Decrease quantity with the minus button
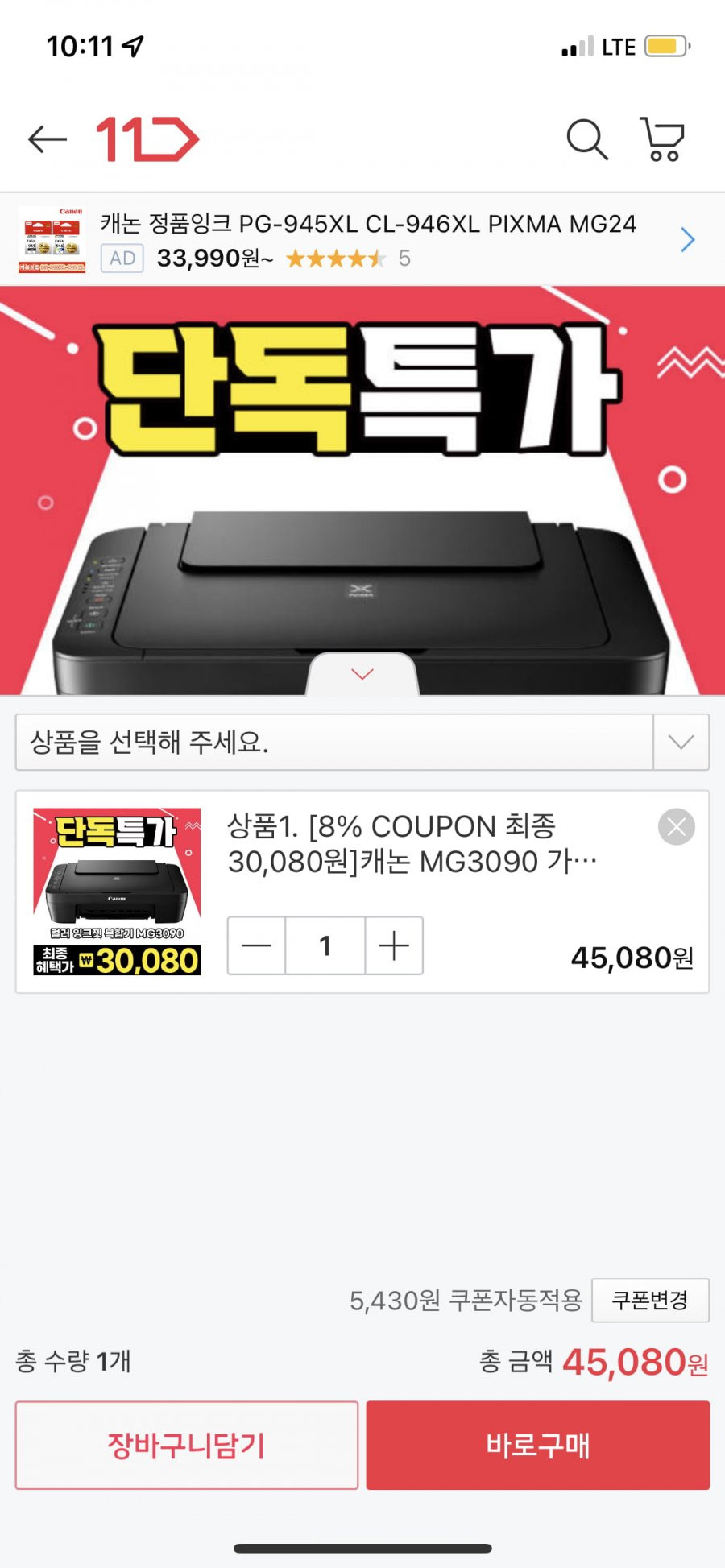 click(x=257, y=945)
